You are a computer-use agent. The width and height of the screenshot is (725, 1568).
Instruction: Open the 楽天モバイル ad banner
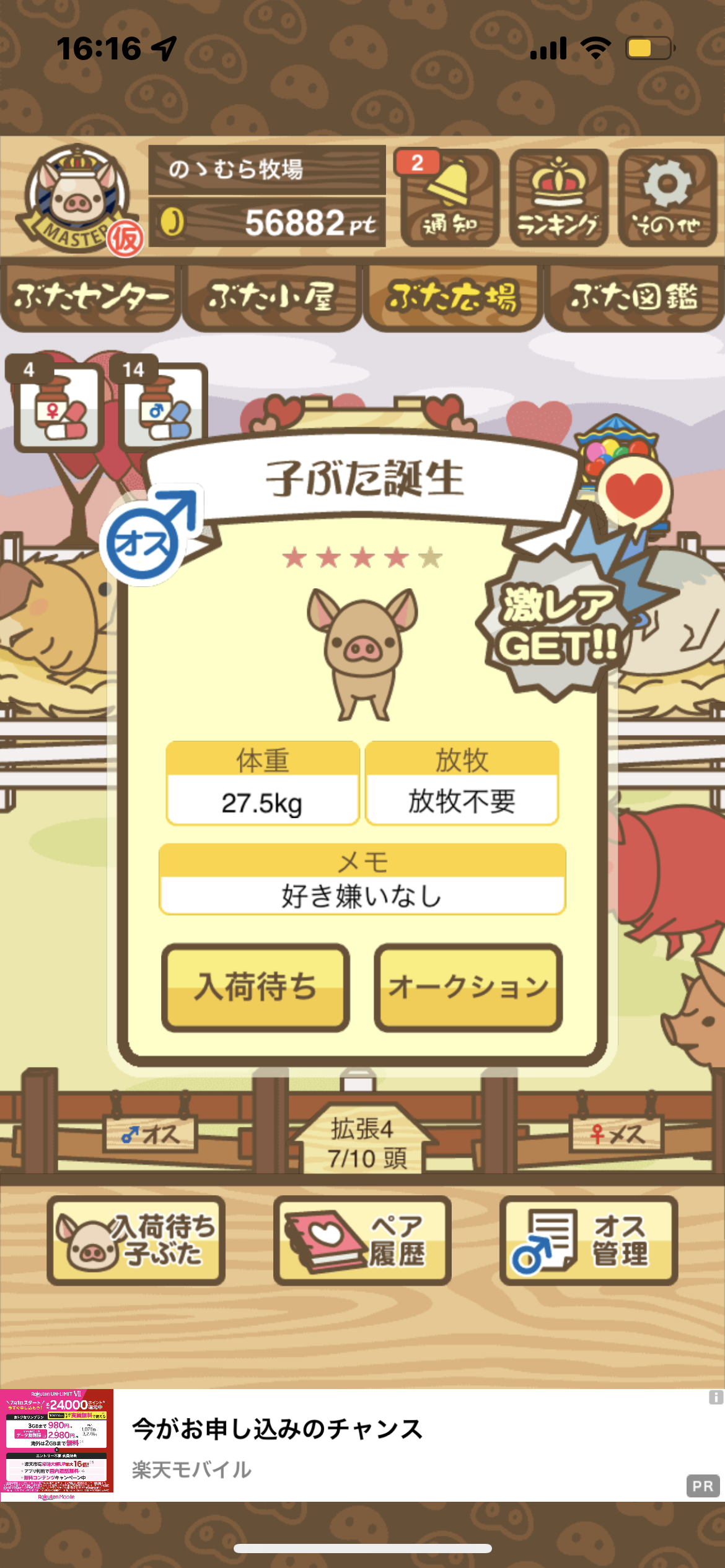(x=362, y=1445)
